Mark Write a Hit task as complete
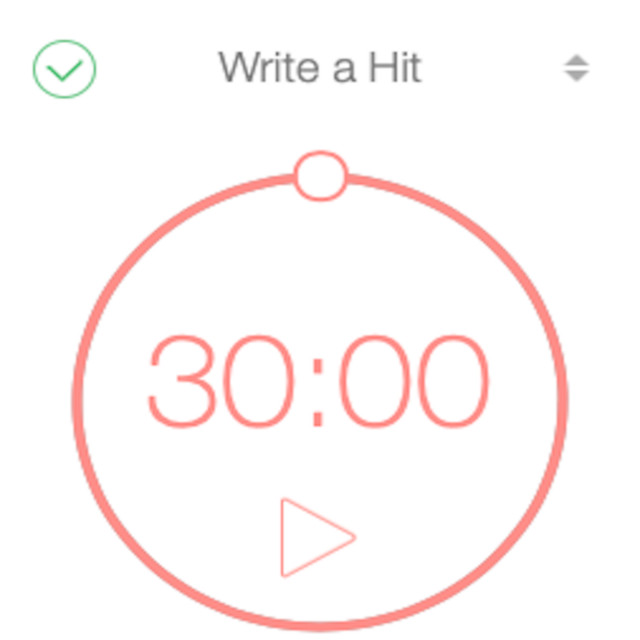 coord(64,70)
